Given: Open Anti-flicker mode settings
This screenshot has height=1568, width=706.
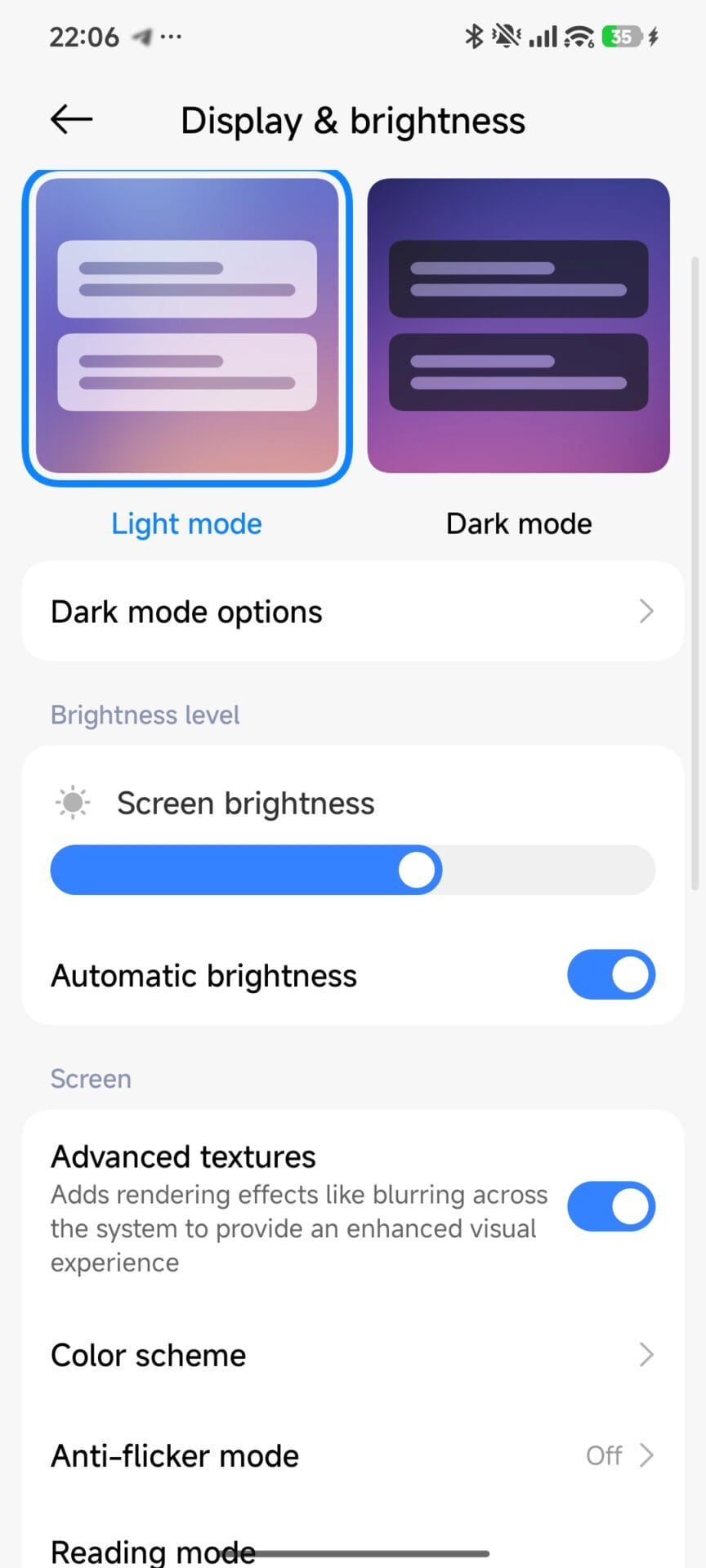Looking at the screenshot, I should point(352,1456).
